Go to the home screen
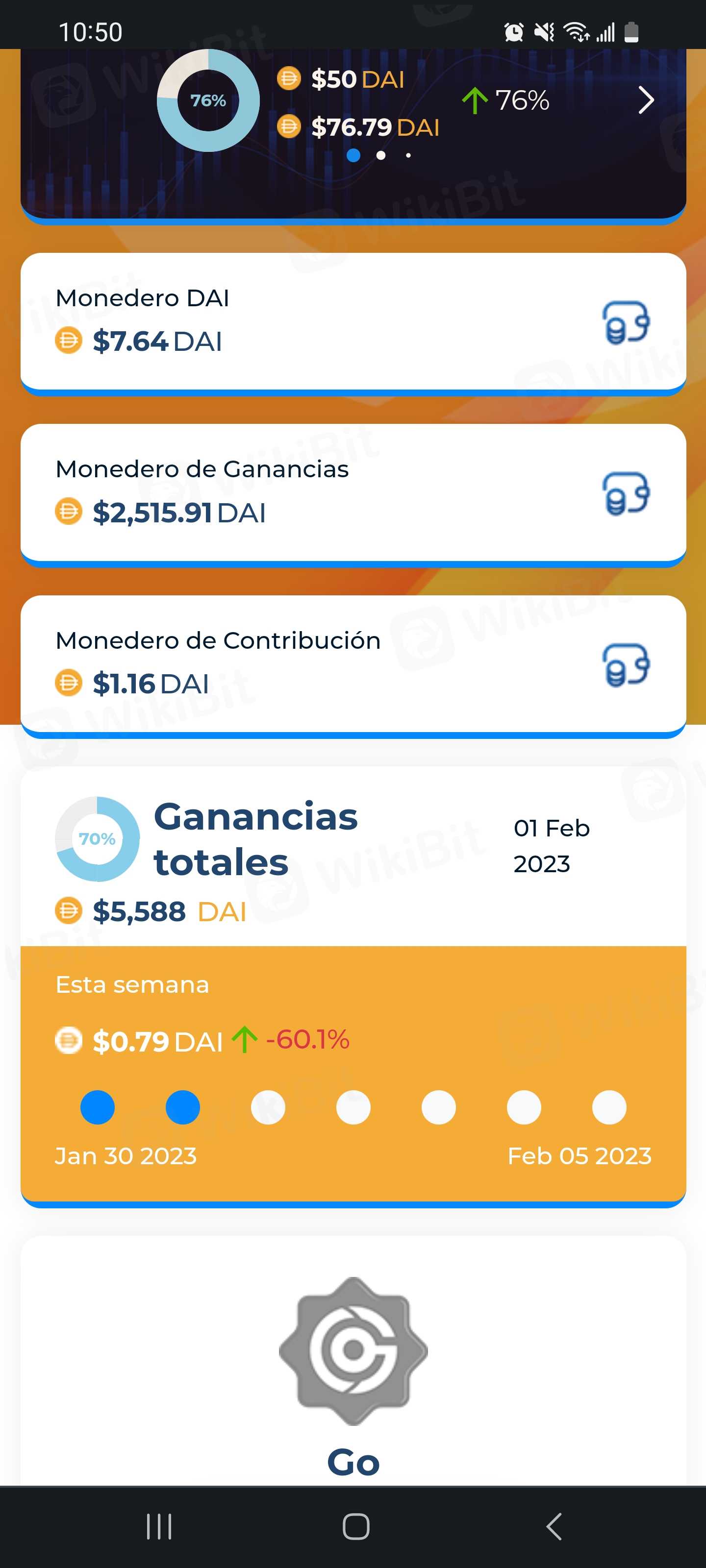 pyautogui.click(x=356, y=1527)
